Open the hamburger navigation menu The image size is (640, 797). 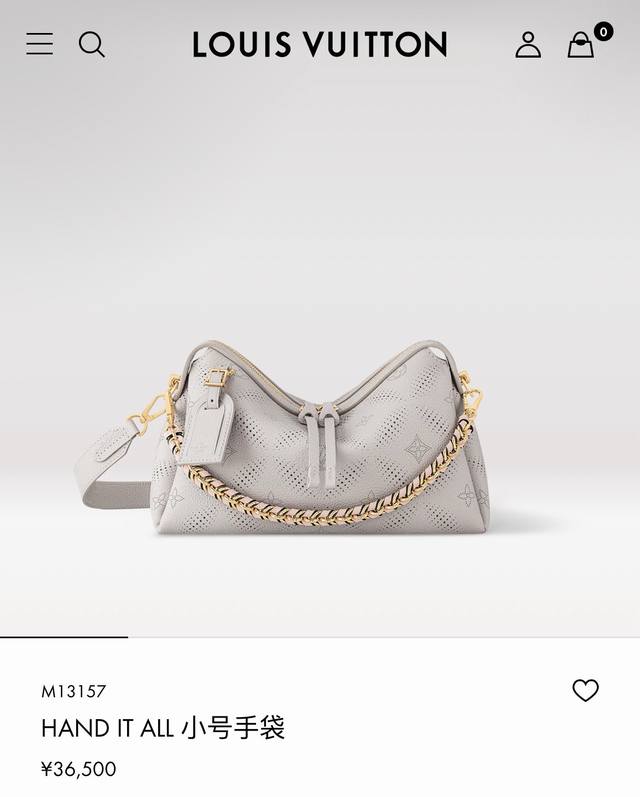(40, 44)
